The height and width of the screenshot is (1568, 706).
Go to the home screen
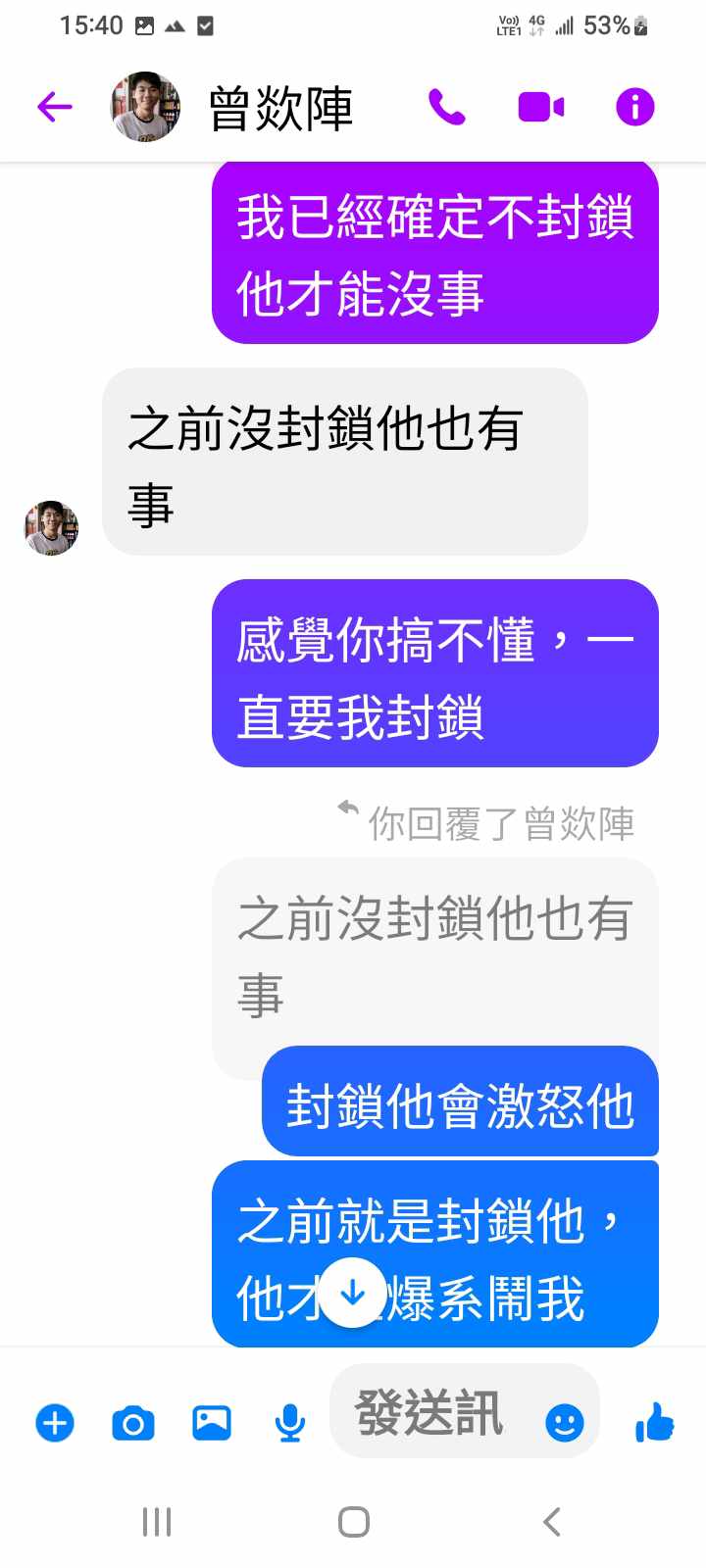353,1522
